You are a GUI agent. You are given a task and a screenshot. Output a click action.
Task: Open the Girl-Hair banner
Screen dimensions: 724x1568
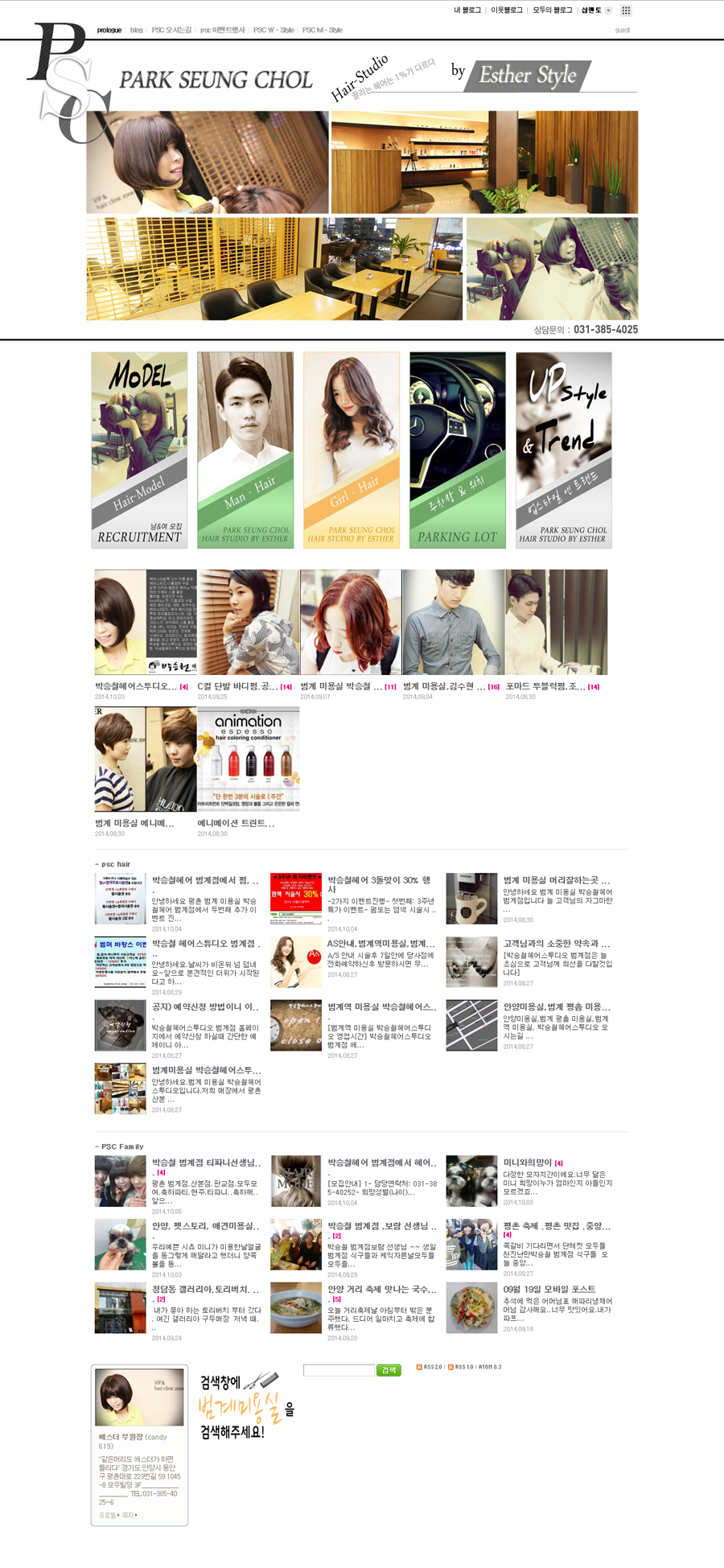pyautogui.click(x=352, y=450)
